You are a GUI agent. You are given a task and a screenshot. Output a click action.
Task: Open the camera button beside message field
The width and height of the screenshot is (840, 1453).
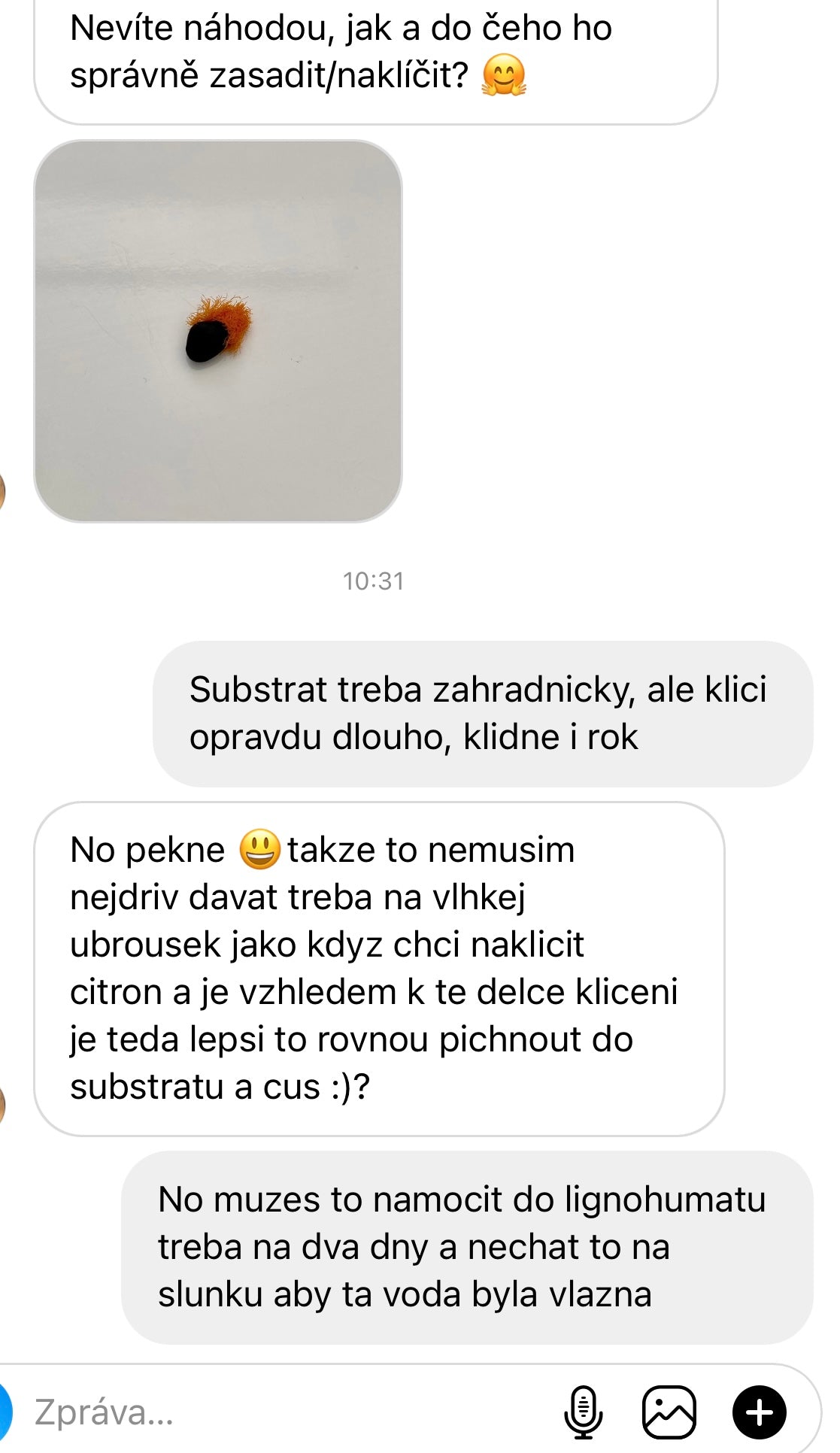6,1412
